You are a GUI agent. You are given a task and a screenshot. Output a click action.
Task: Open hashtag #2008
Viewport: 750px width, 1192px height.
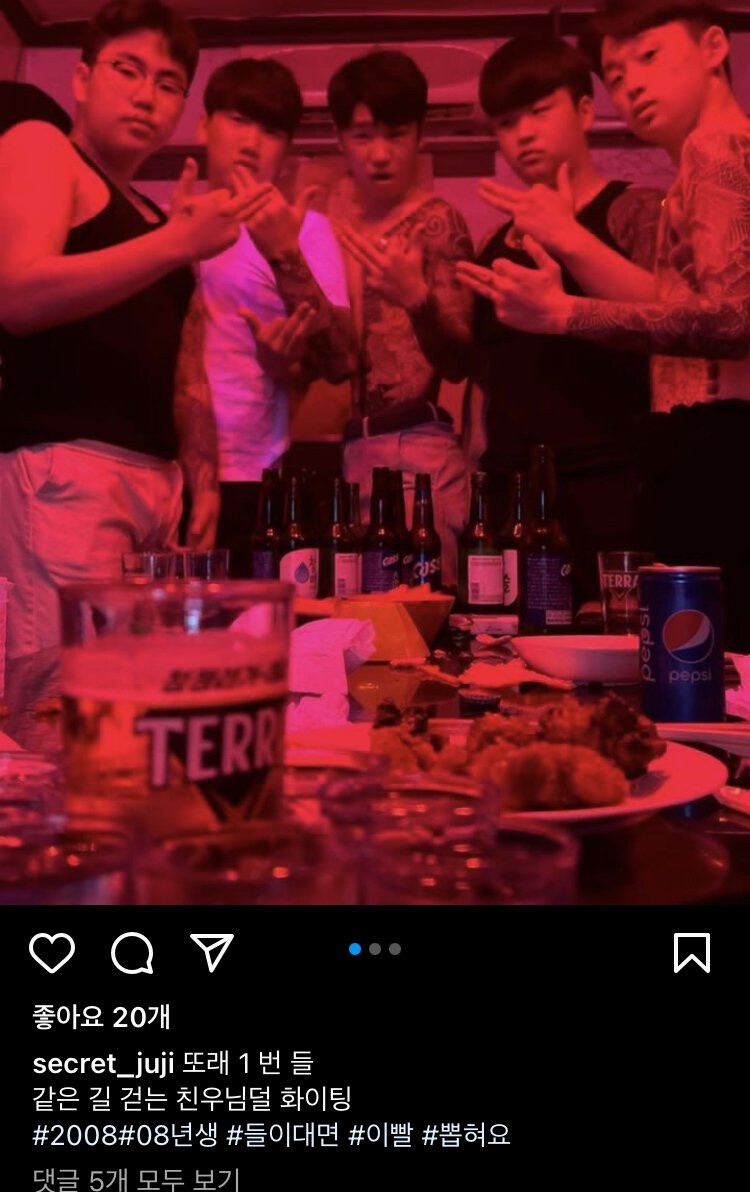(x=75, y=1134)
